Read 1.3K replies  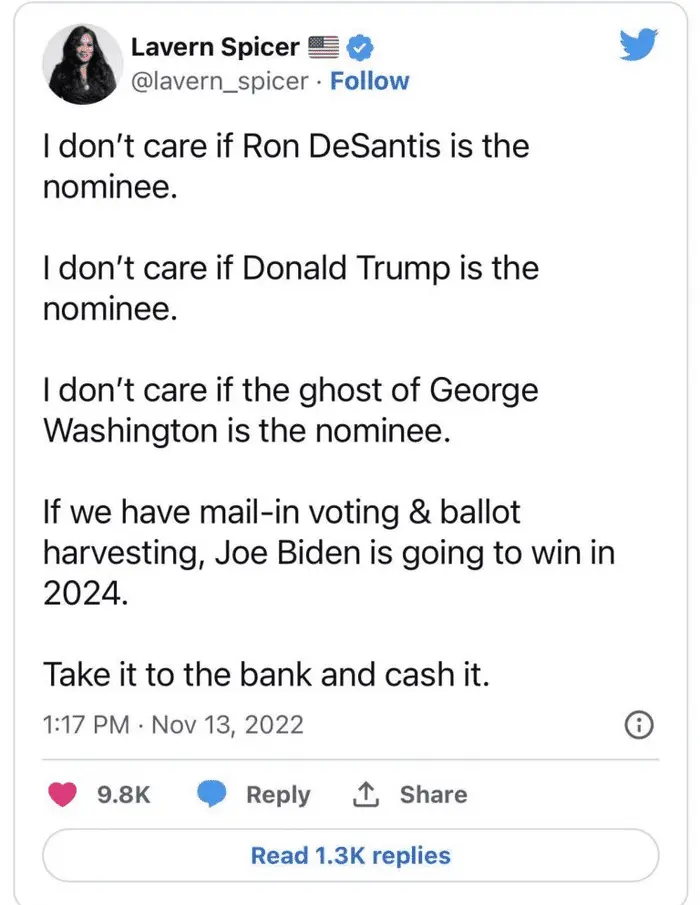(x=350, y=856)
